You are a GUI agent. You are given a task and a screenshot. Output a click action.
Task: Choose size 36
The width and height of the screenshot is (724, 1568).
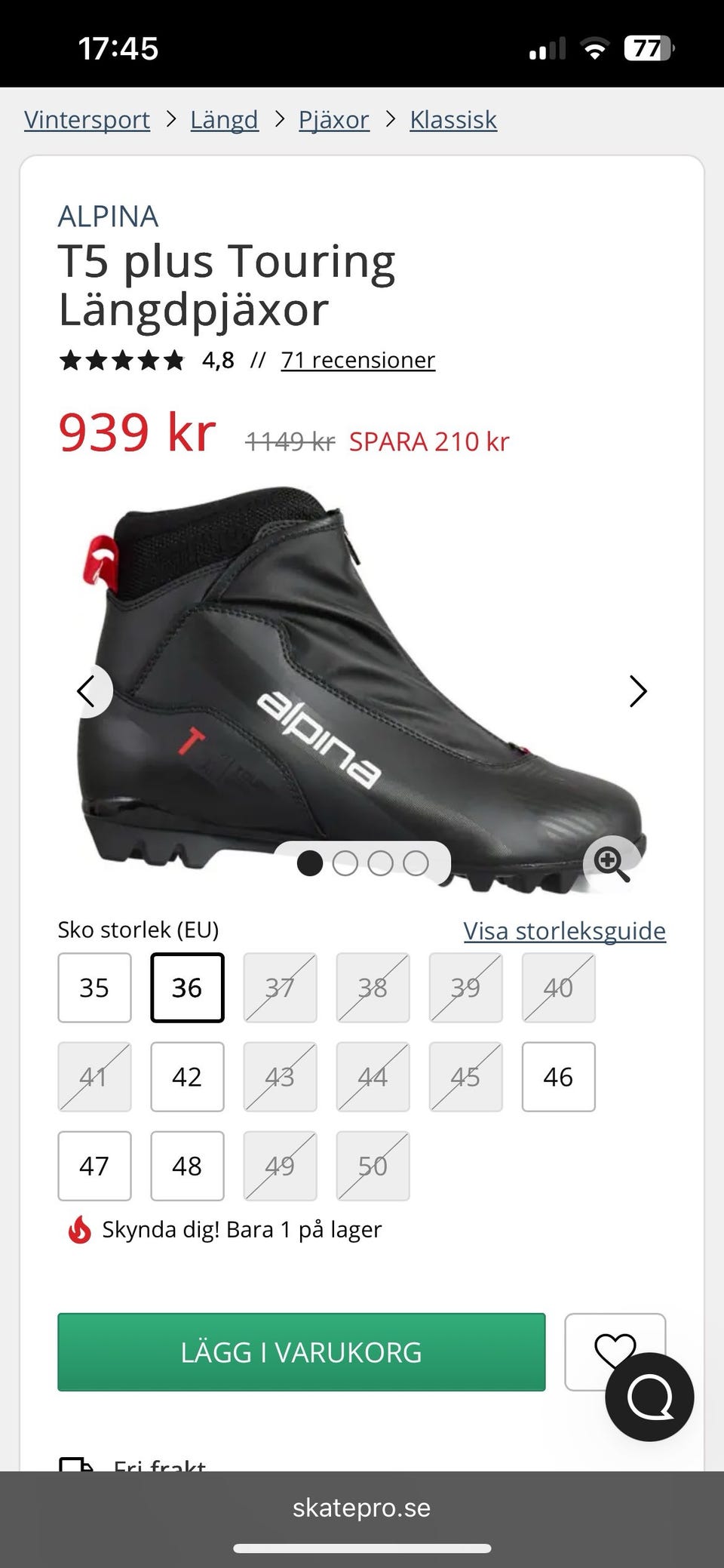[x=187, y=988]
